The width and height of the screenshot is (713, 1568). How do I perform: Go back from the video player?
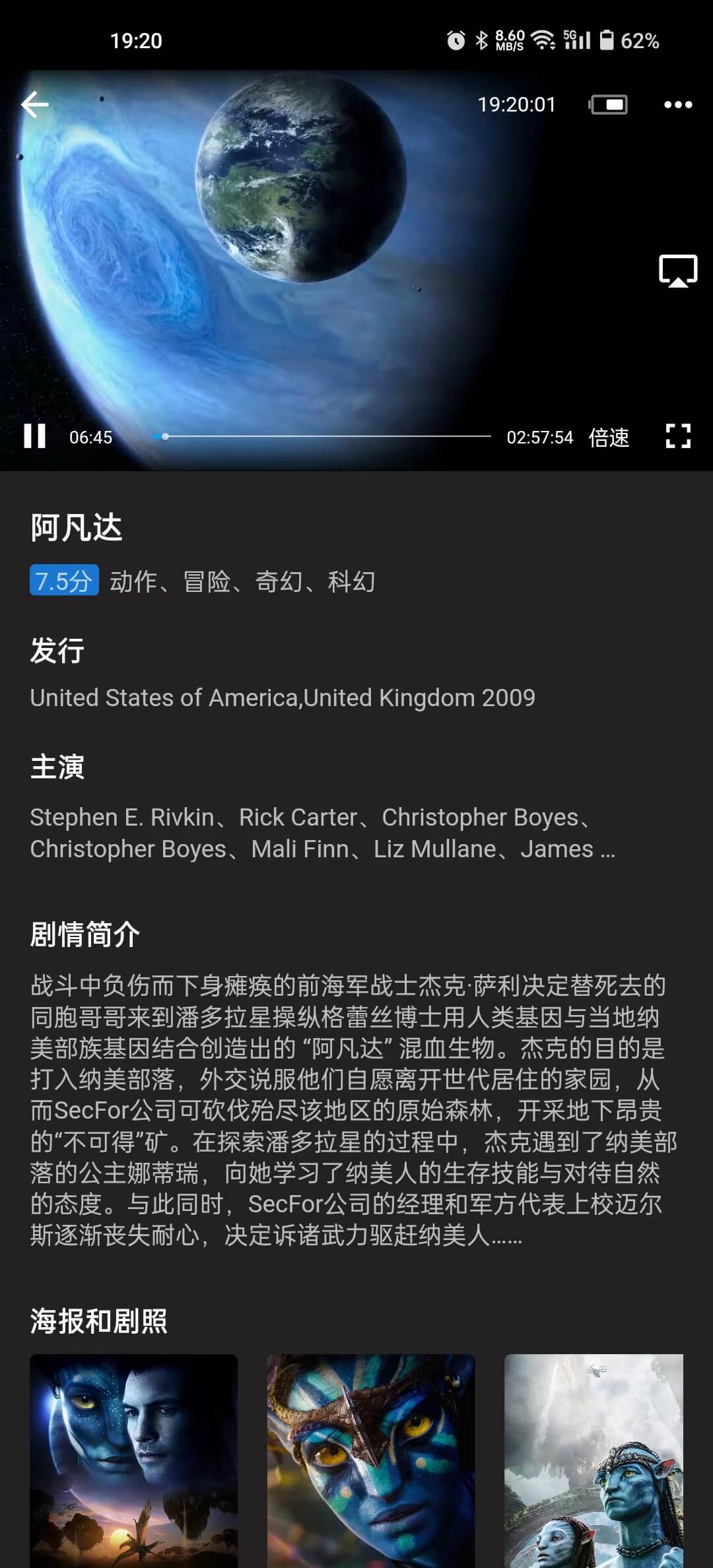coord(35,104)
